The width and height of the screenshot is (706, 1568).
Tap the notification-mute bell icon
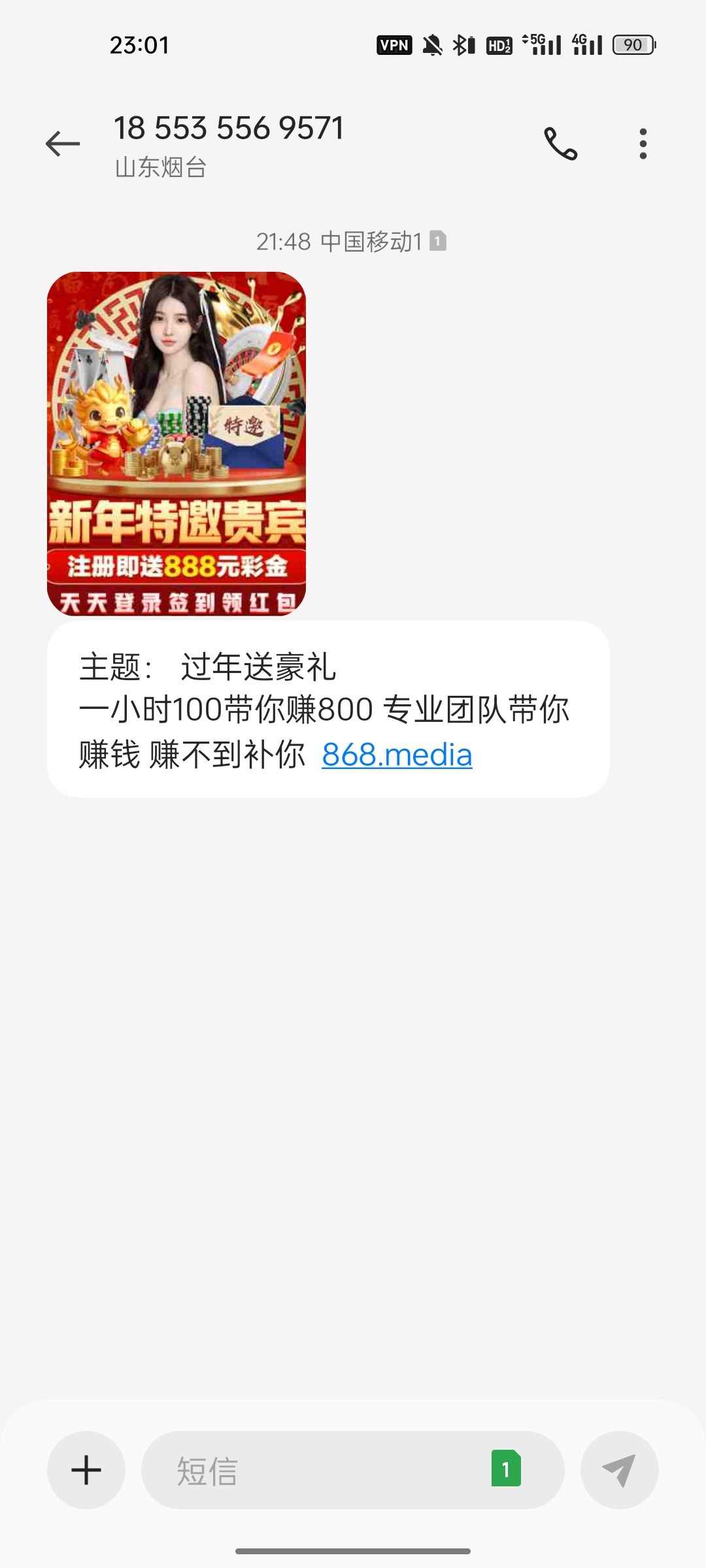(433, 44)
